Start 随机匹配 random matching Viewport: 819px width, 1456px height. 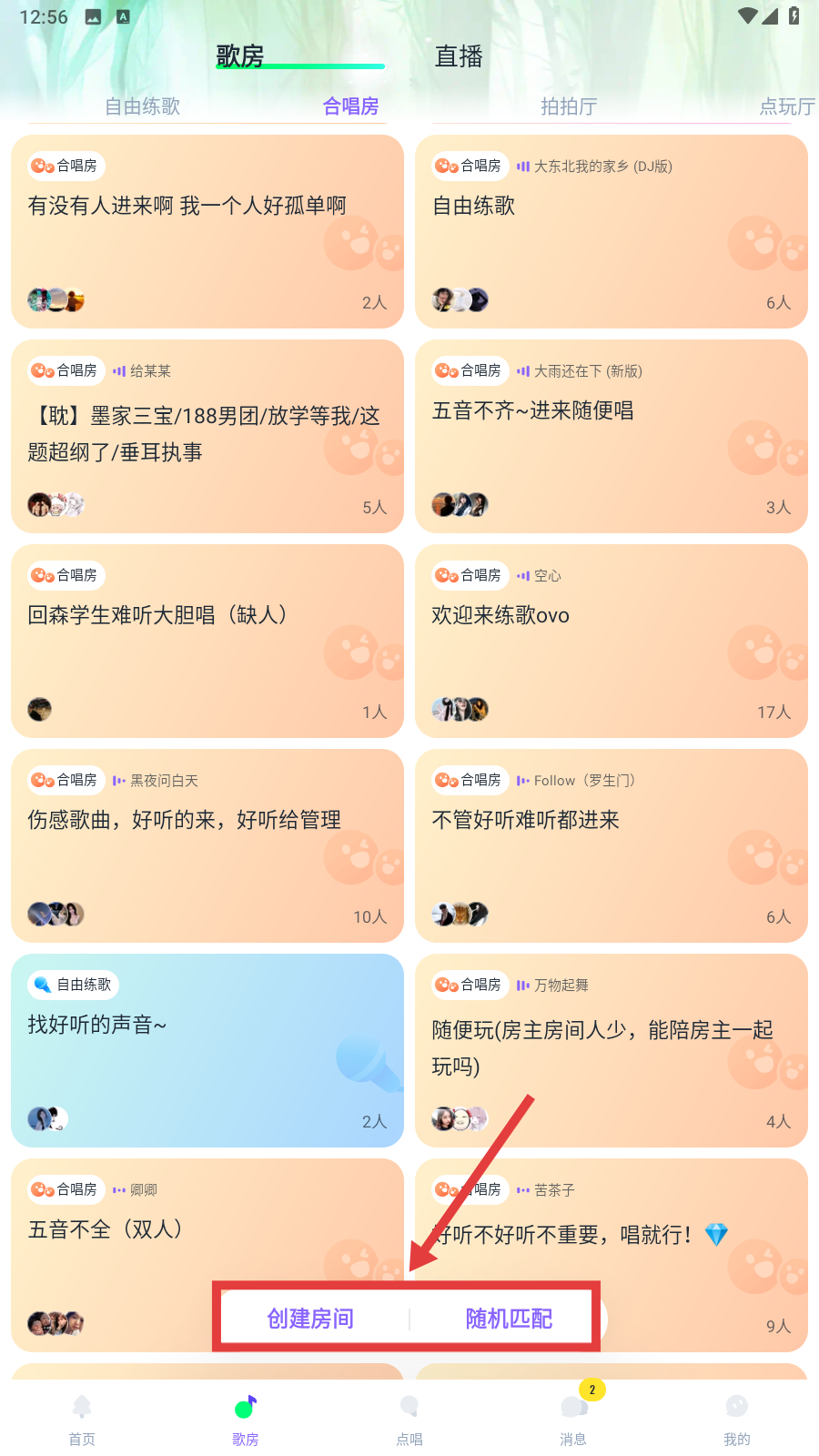pyautogui.click(x=509, y=1319)
